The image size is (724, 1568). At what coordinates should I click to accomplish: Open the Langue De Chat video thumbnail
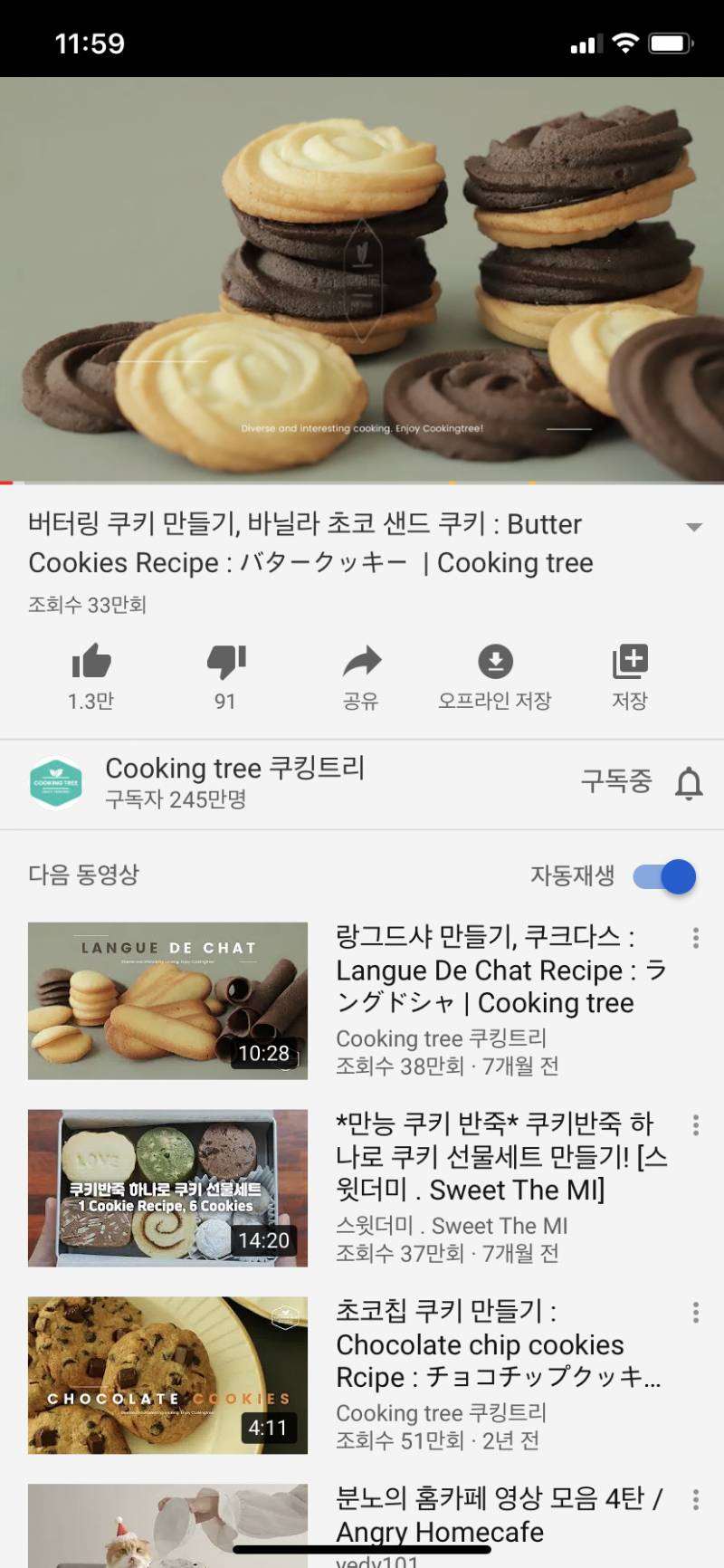[x=168, y=999]
